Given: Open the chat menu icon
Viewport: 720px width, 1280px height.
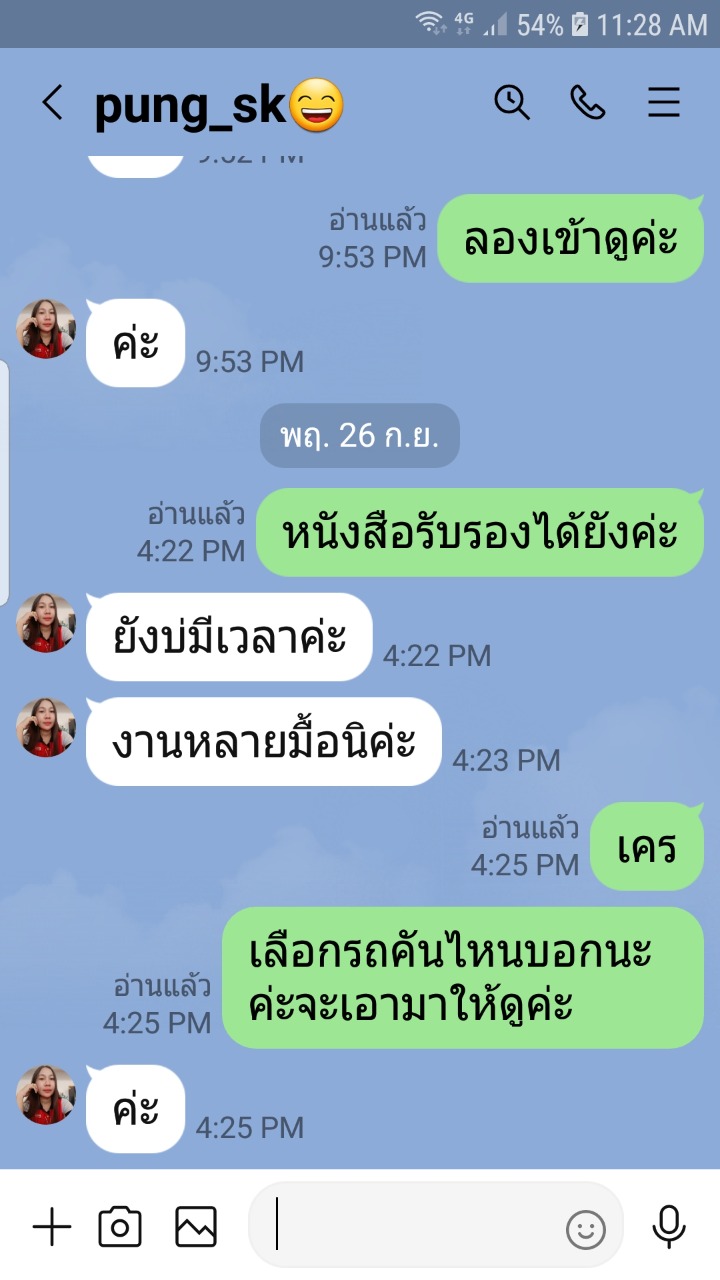Looking at the screenshot, I should click(664, 102).
